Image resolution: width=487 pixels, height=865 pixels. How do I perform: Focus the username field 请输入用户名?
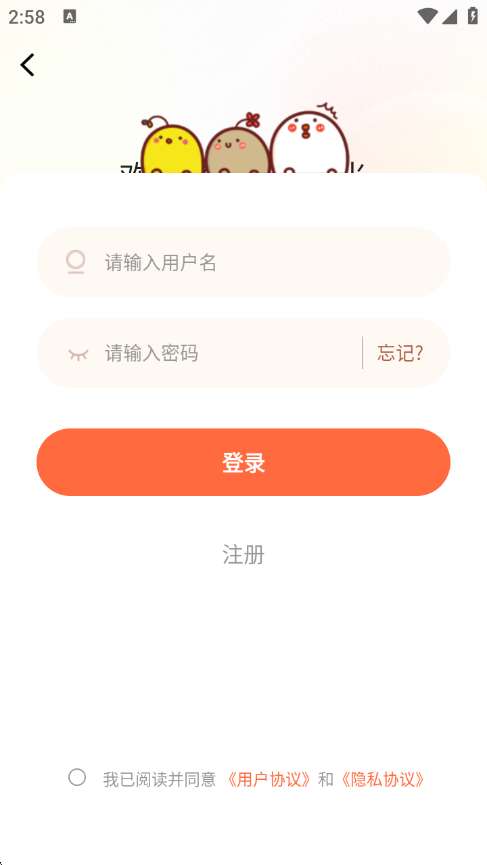tap(243, 263)
